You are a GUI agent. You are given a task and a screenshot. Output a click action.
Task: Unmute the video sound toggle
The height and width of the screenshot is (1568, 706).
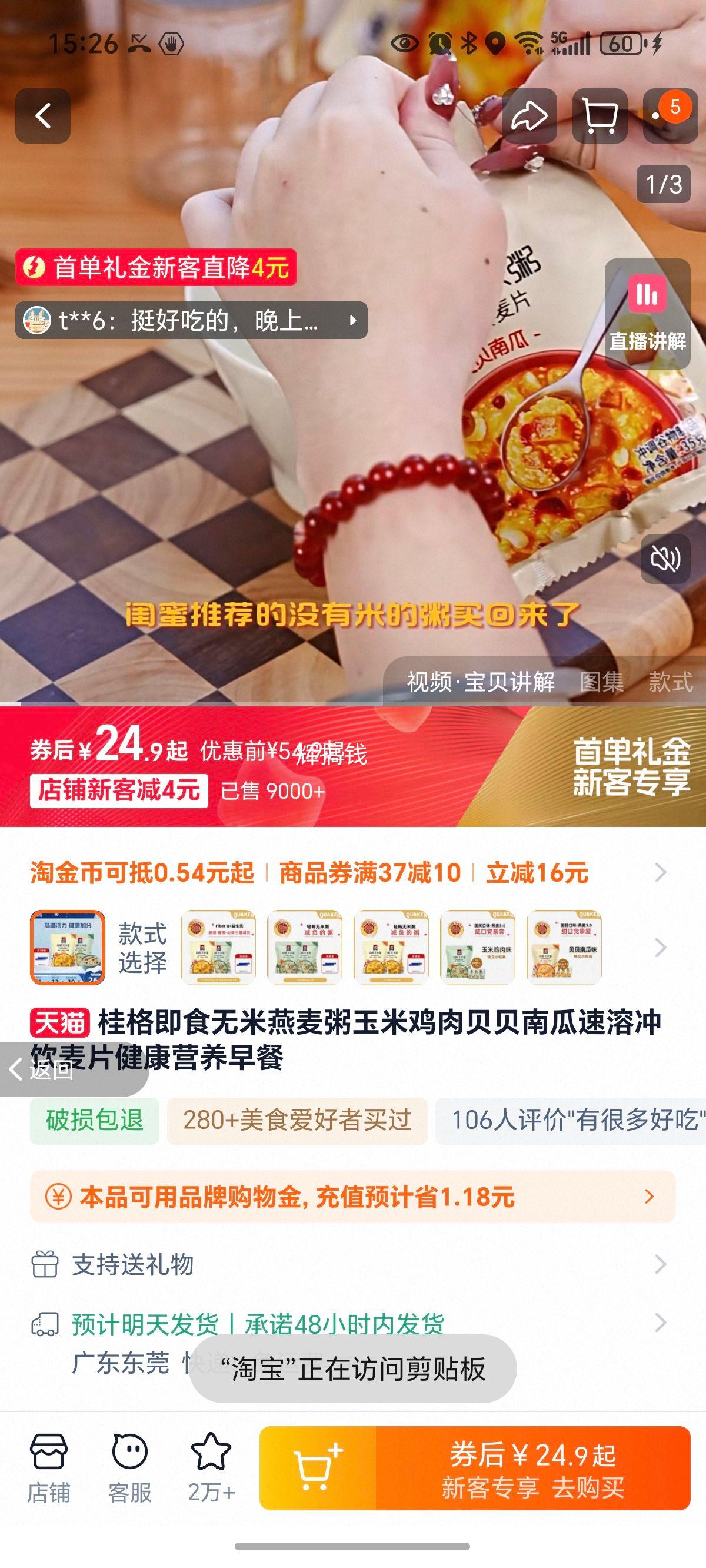(x=667, y=557)
